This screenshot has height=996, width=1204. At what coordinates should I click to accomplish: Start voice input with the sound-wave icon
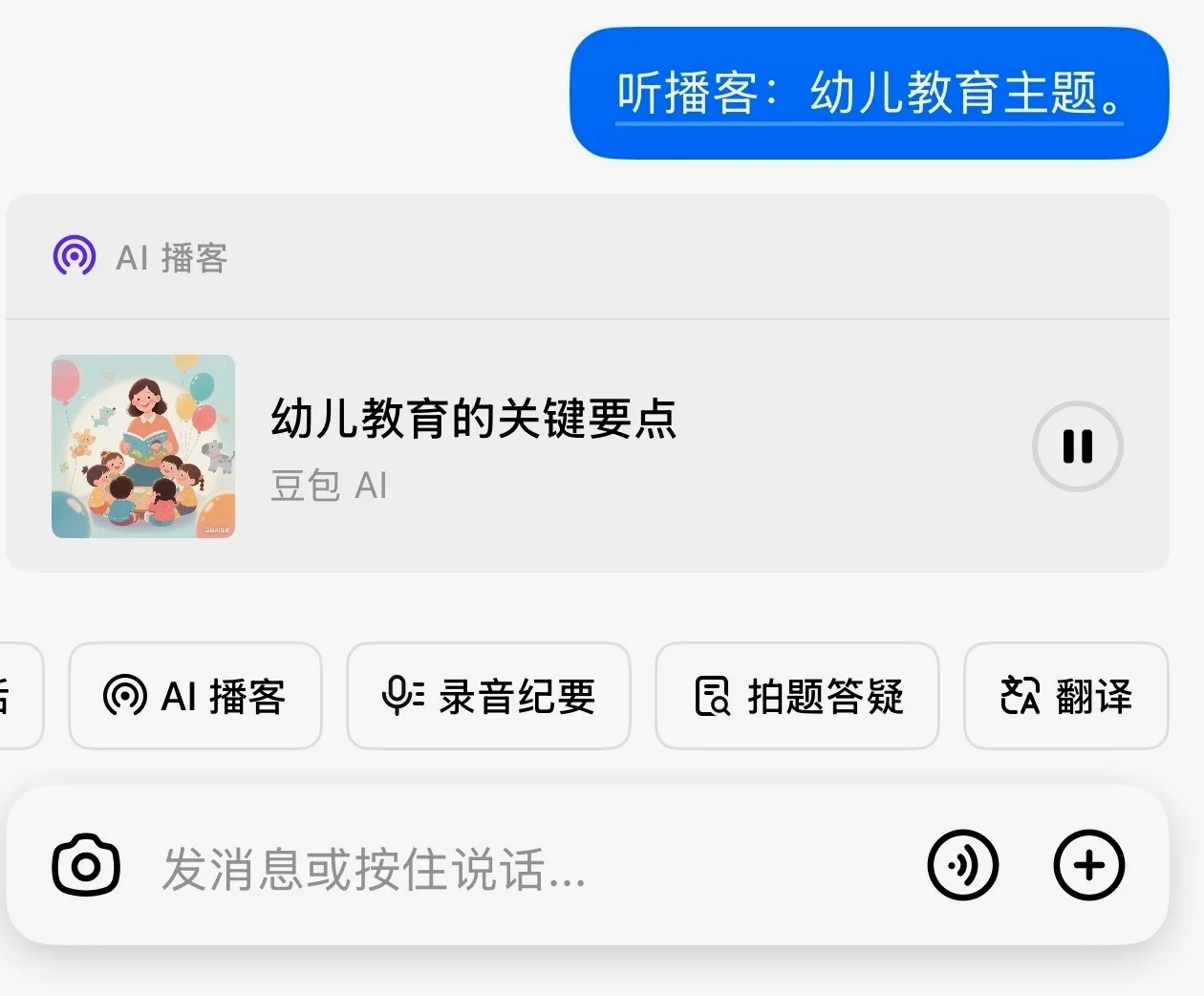tap(962, 866)
